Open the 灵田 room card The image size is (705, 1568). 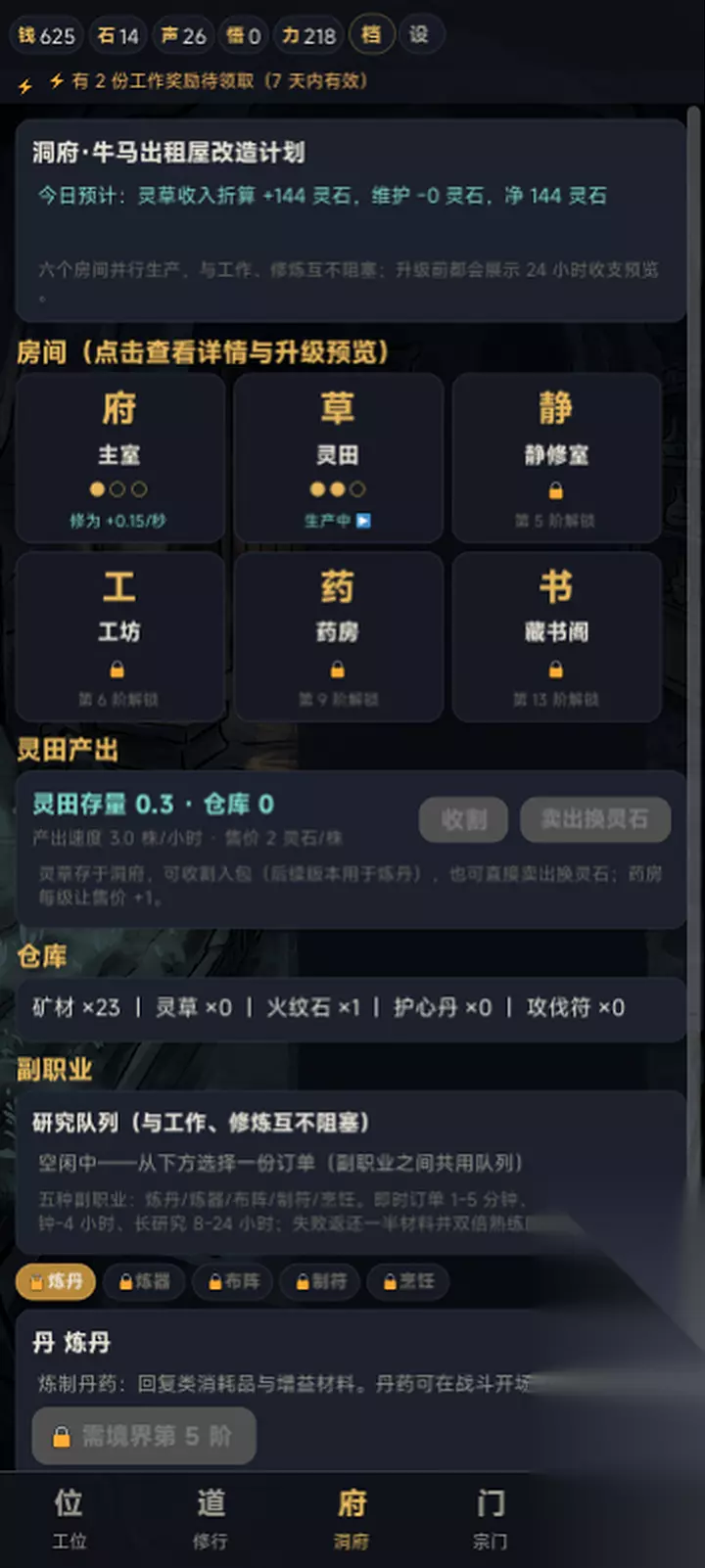[x=338, y=458]
